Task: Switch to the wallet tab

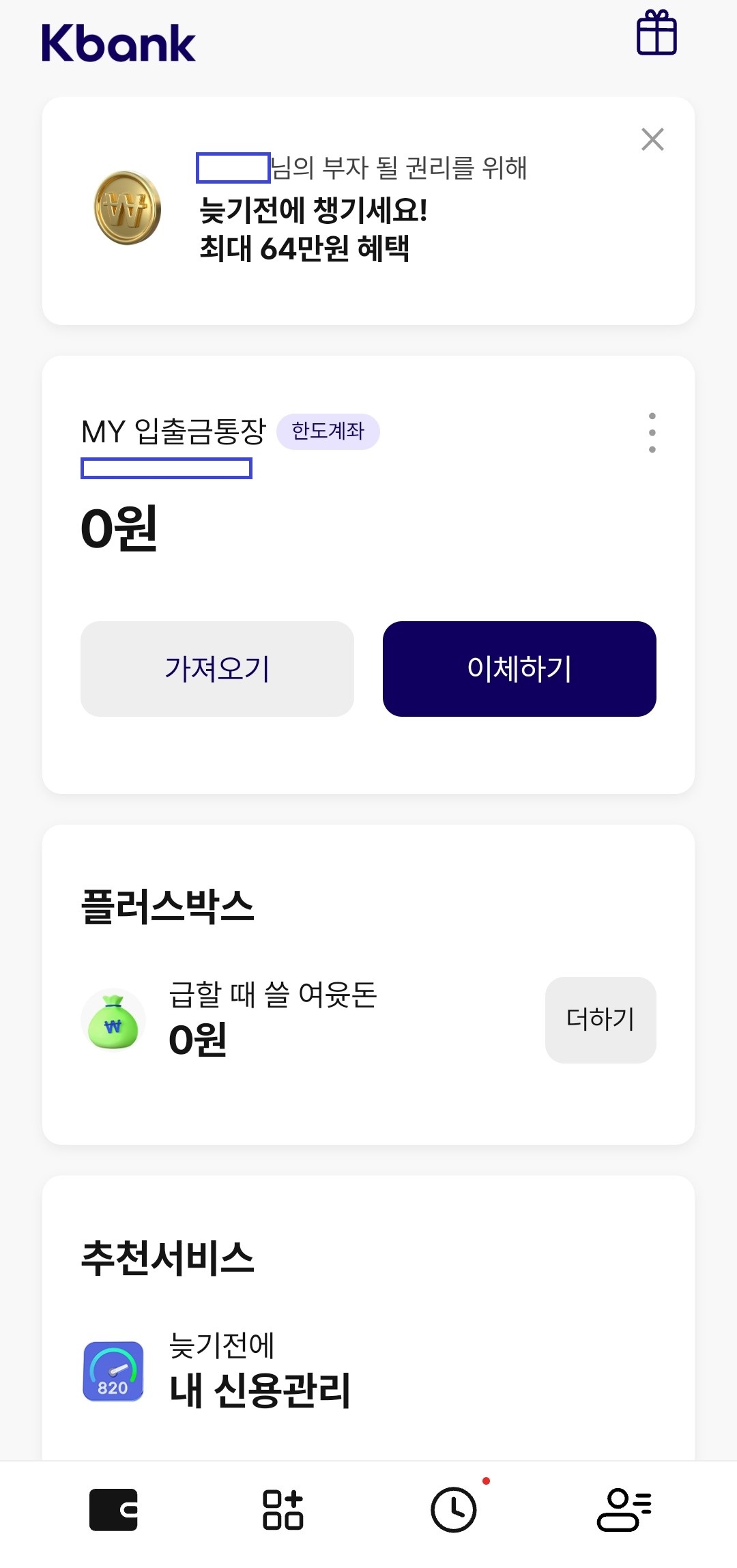Action: click(x=113, y=1509)
